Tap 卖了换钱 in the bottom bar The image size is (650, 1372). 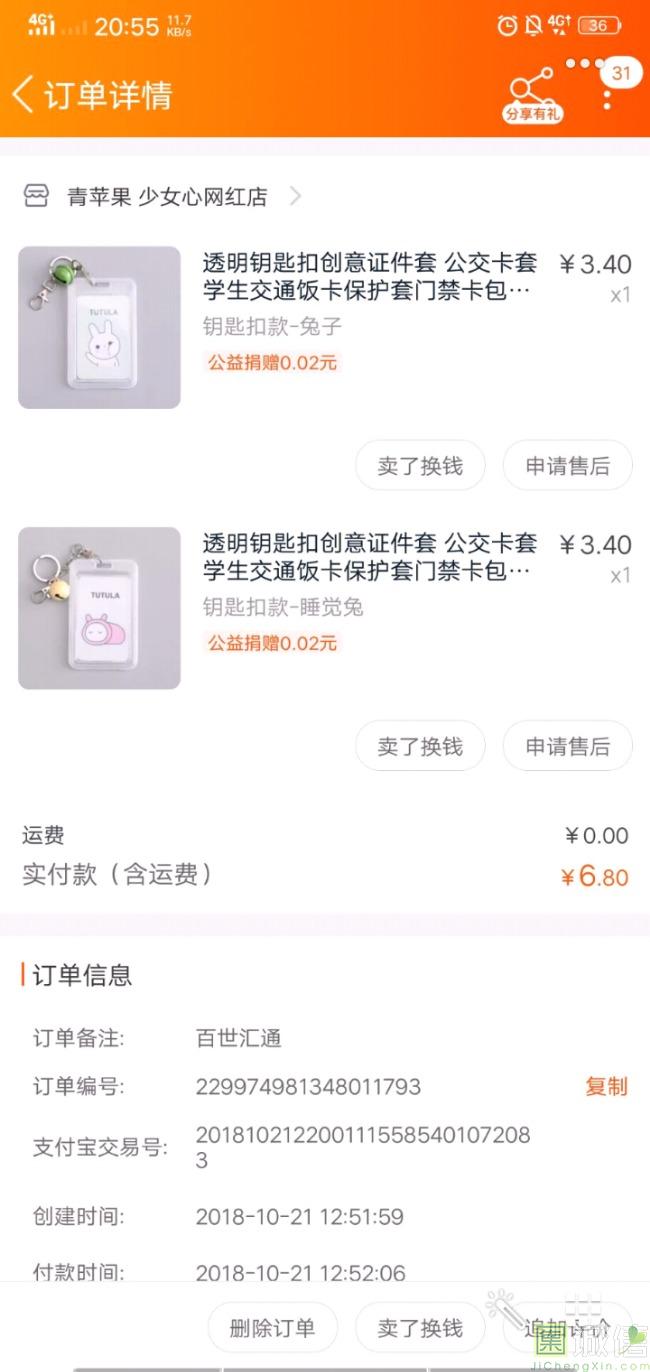[420, 1328]
